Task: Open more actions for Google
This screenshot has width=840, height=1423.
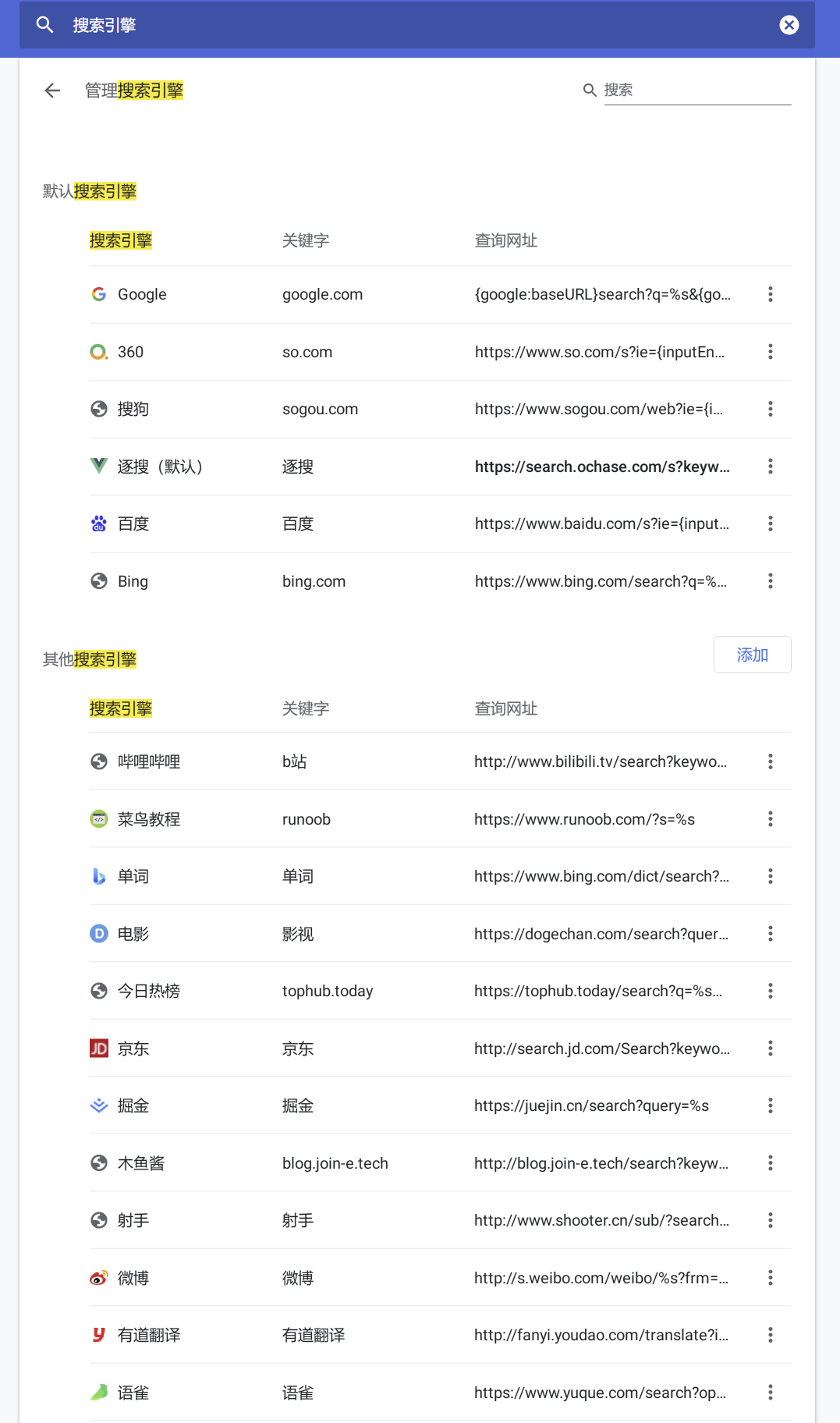Action: [x=771, y=294]
